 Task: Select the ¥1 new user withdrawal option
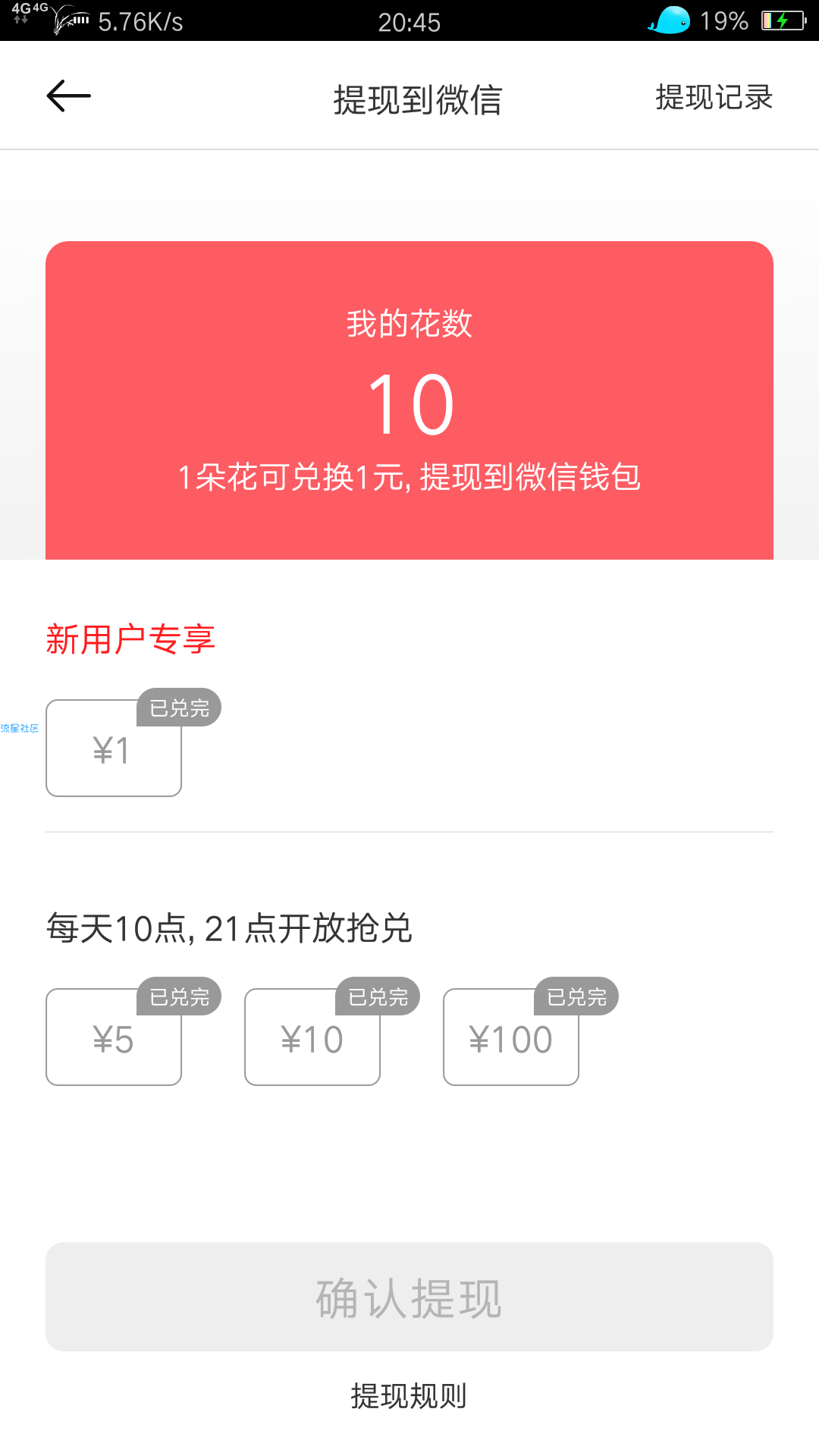[x=114, y=748]
